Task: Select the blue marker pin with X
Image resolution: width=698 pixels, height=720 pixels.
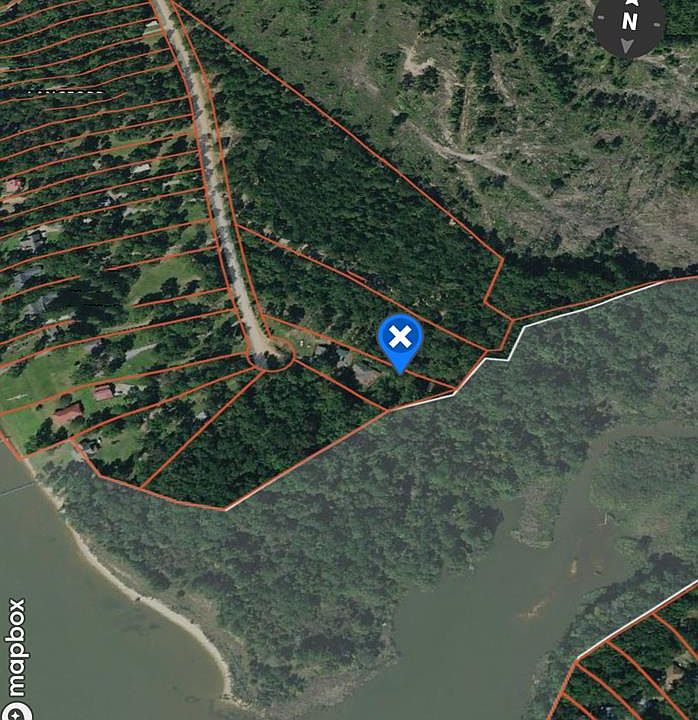Action: [x=400, y=338]
